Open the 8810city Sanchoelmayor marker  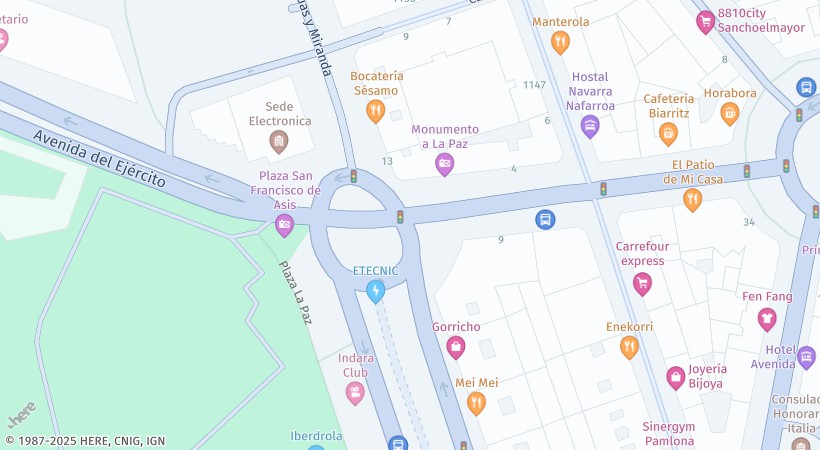pos(706,22)
